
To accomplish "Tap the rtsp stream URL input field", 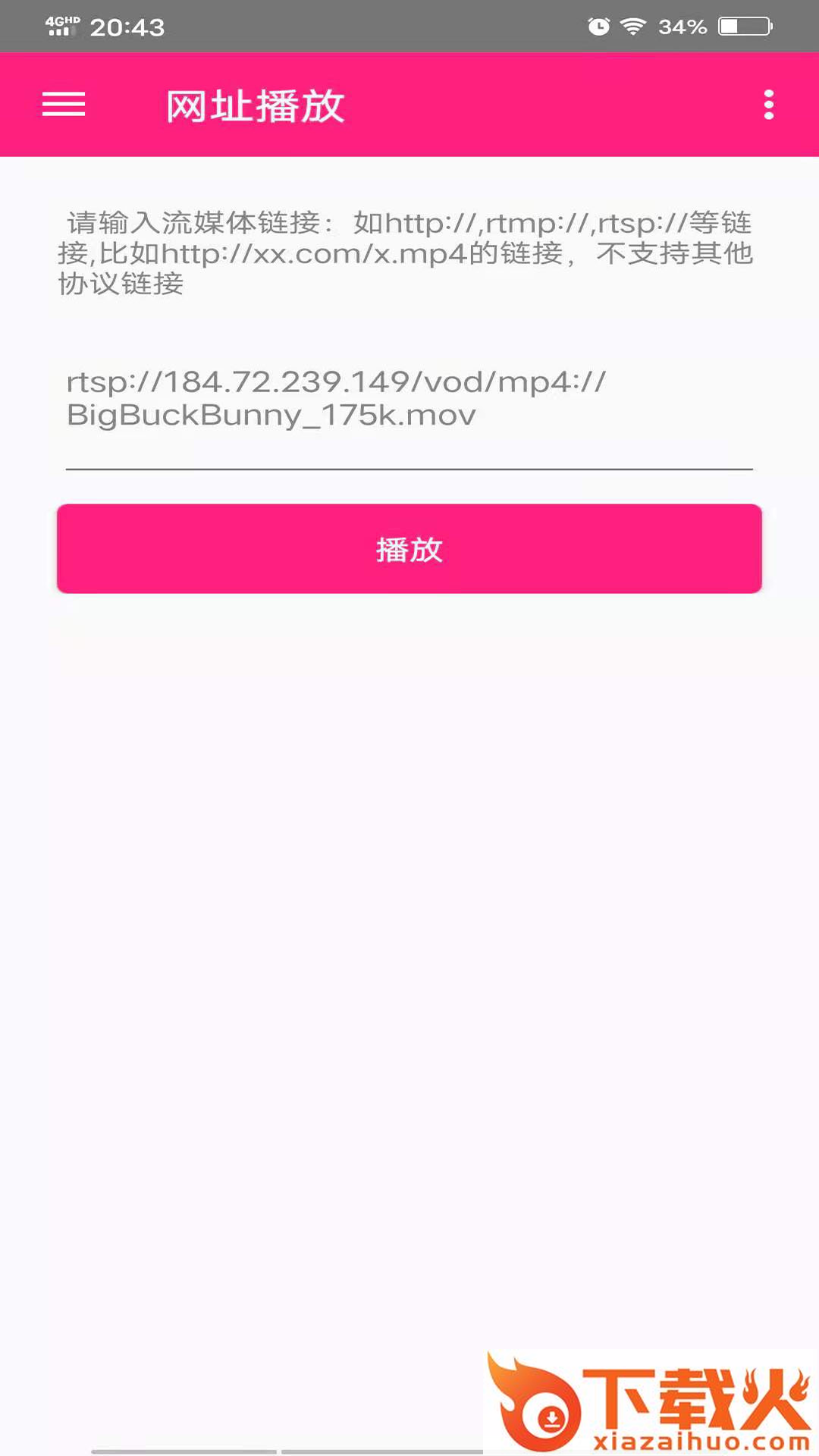I will point(408,400).
